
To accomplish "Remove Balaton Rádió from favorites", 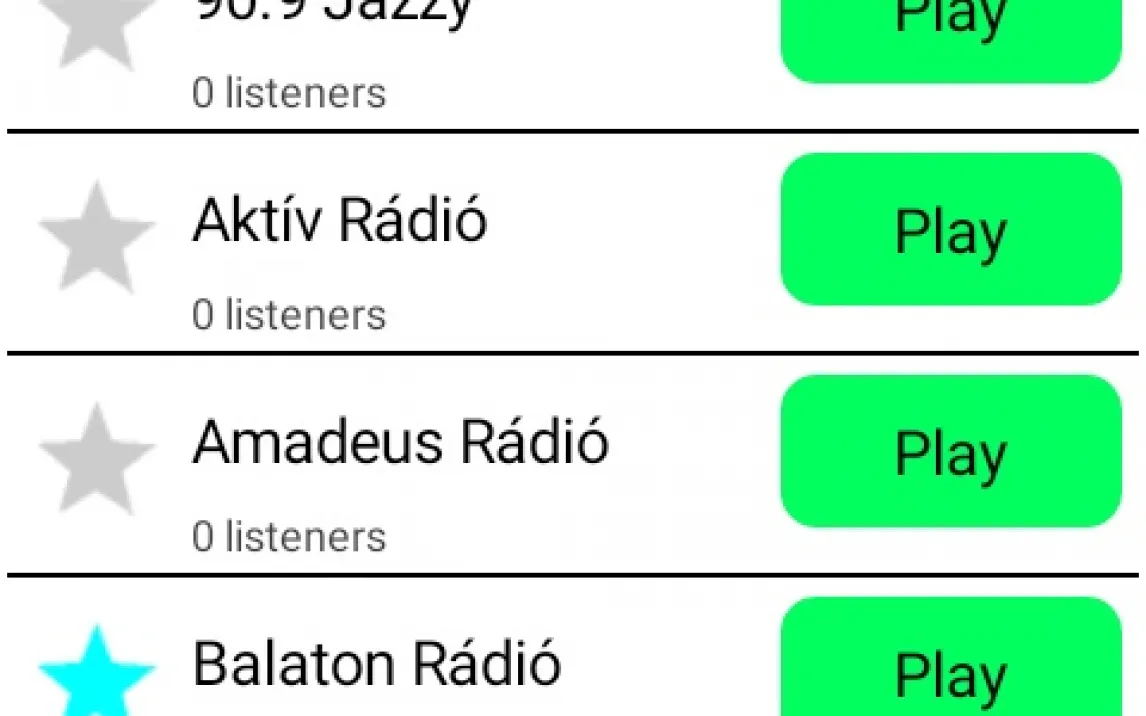I will coord(97,672).
